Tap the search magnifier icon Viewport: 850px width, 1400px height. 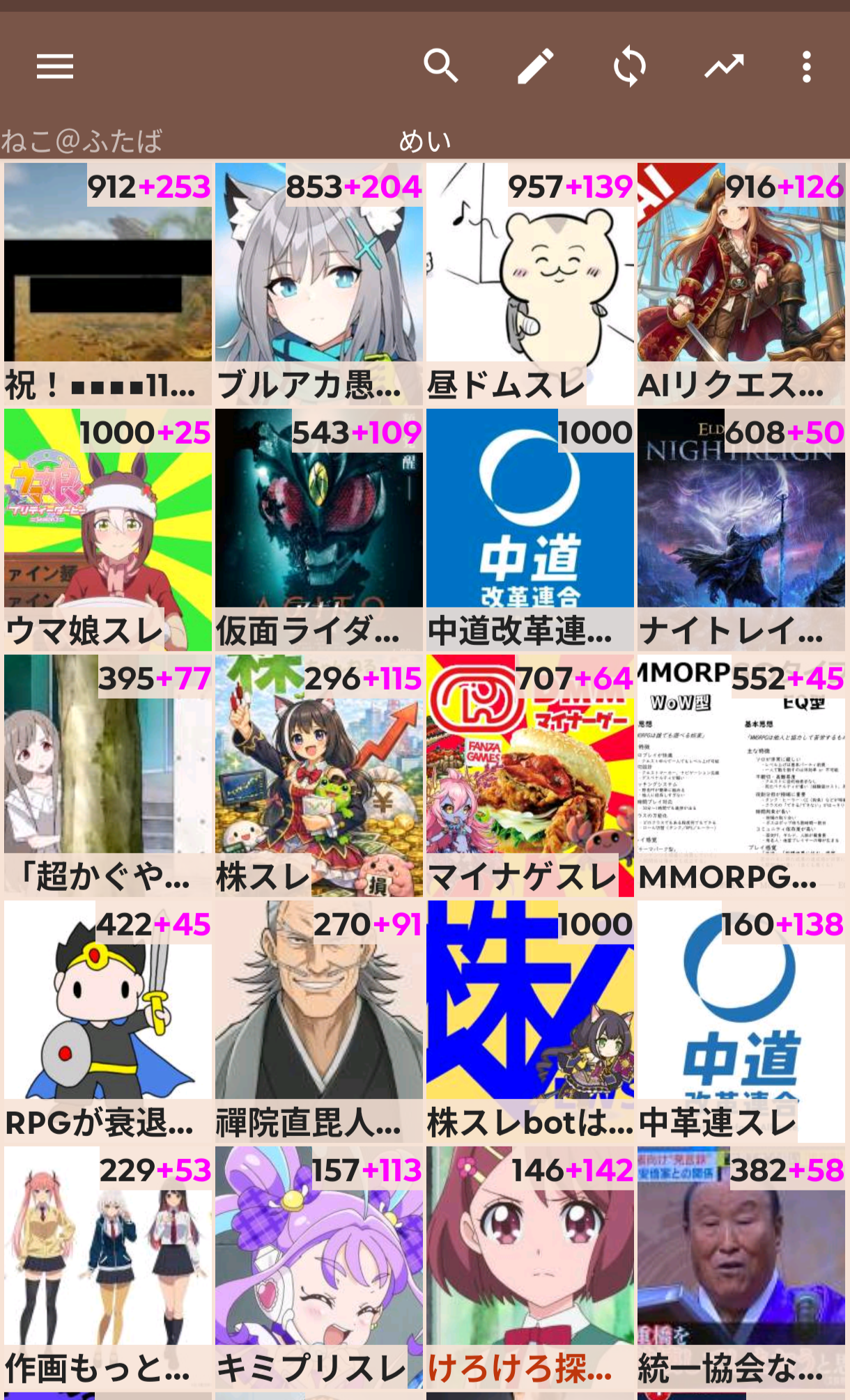pyautogui.click(x=441, y=67)
